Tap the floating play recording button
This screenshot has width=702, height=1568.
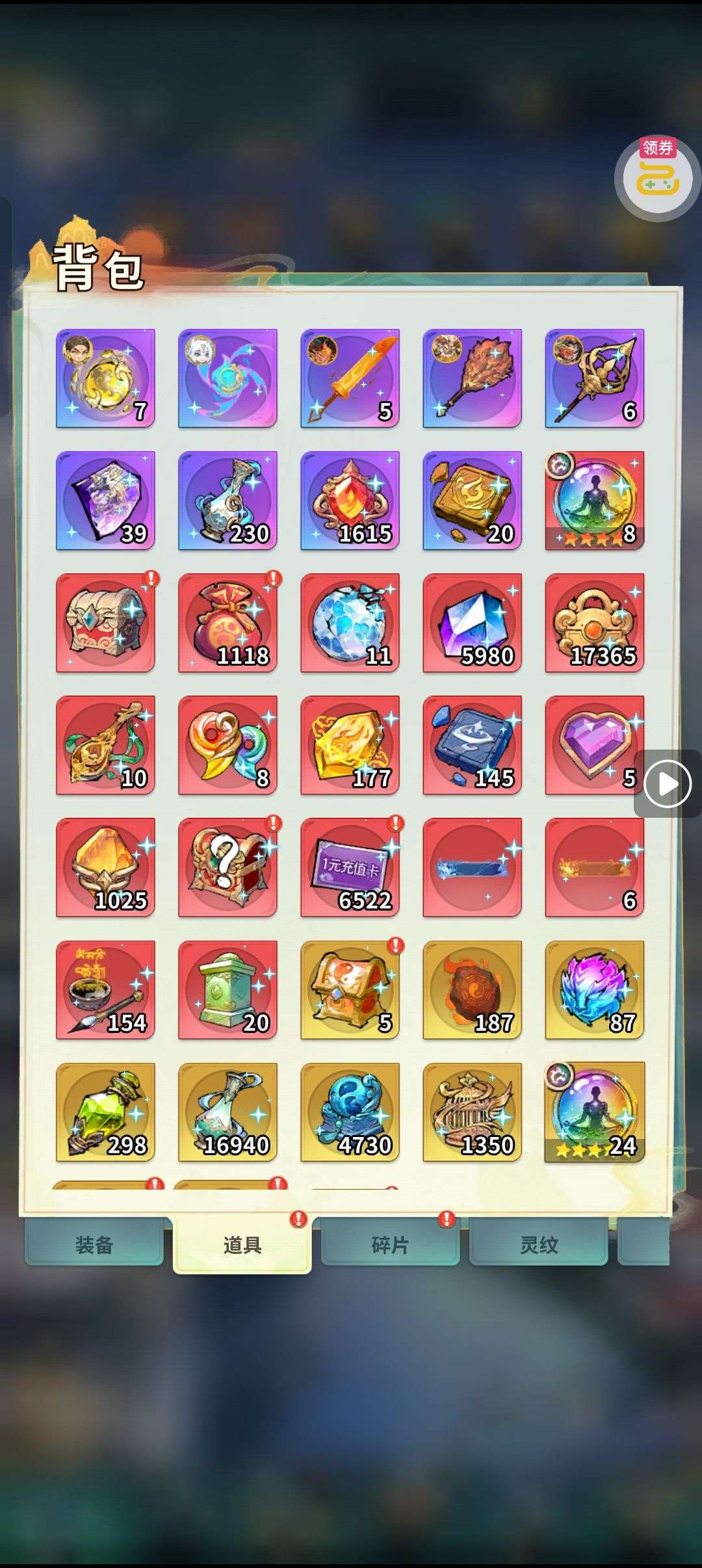click(668, 783)
